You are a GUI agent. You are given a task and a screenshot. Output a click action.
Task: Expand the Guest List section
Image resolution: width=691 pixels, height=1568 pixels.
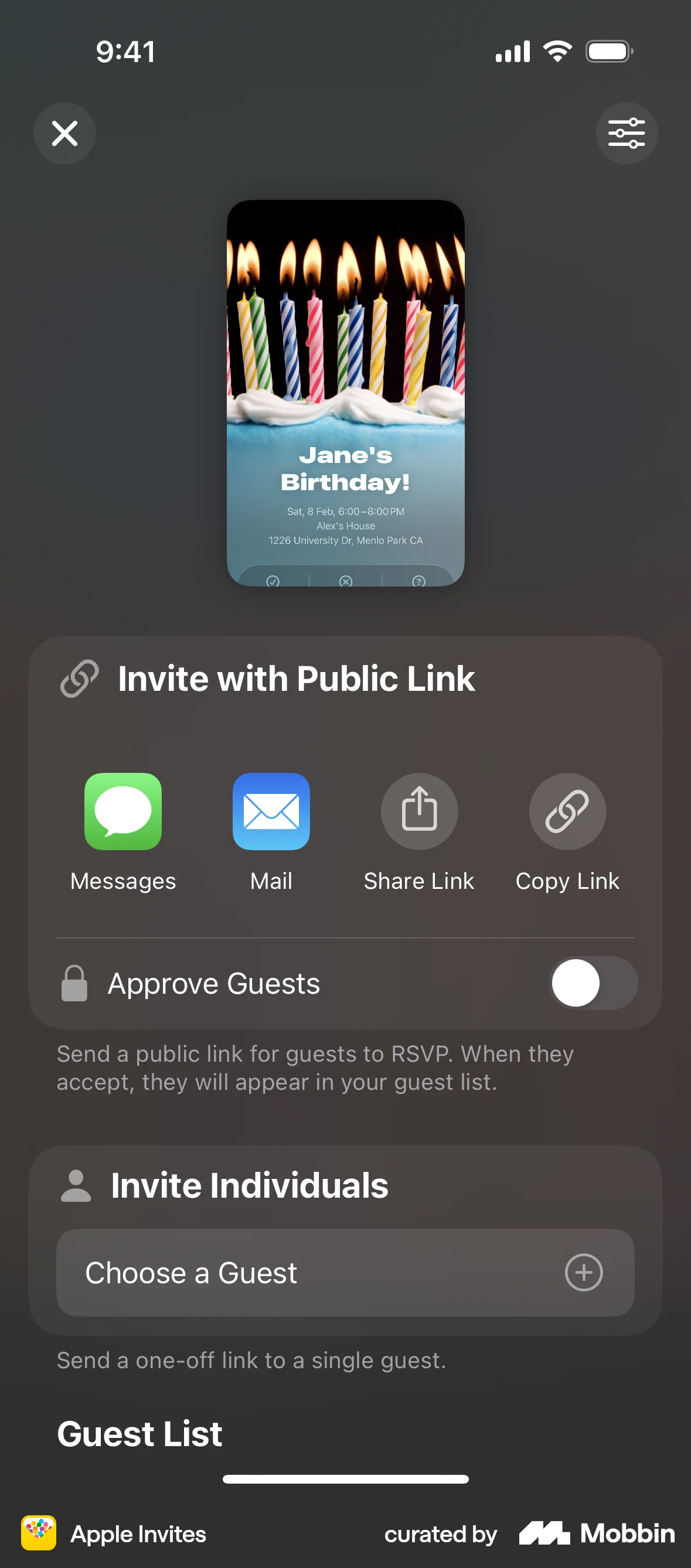(x=139, y=1433)
